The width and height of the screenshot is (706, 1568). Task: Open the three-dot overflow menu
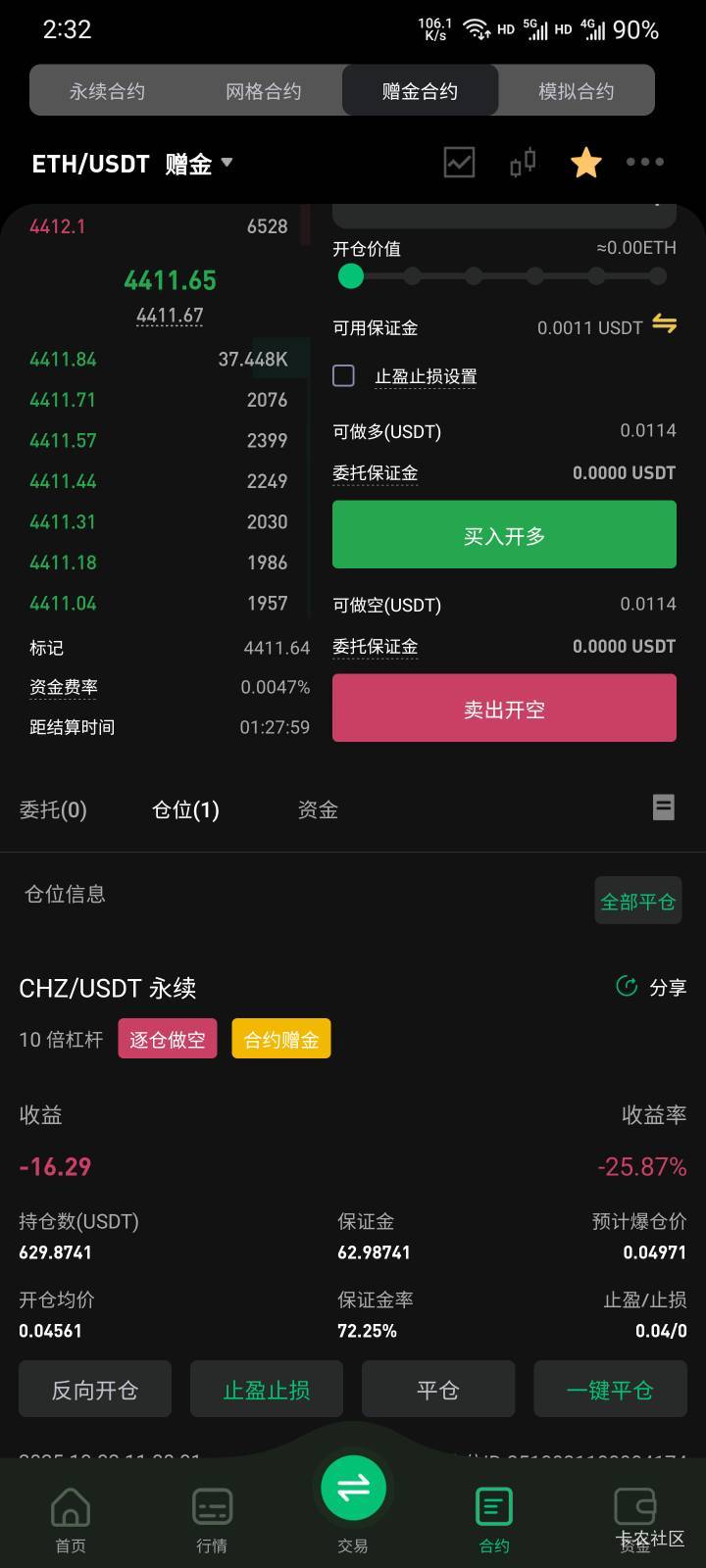coord(645,163)
